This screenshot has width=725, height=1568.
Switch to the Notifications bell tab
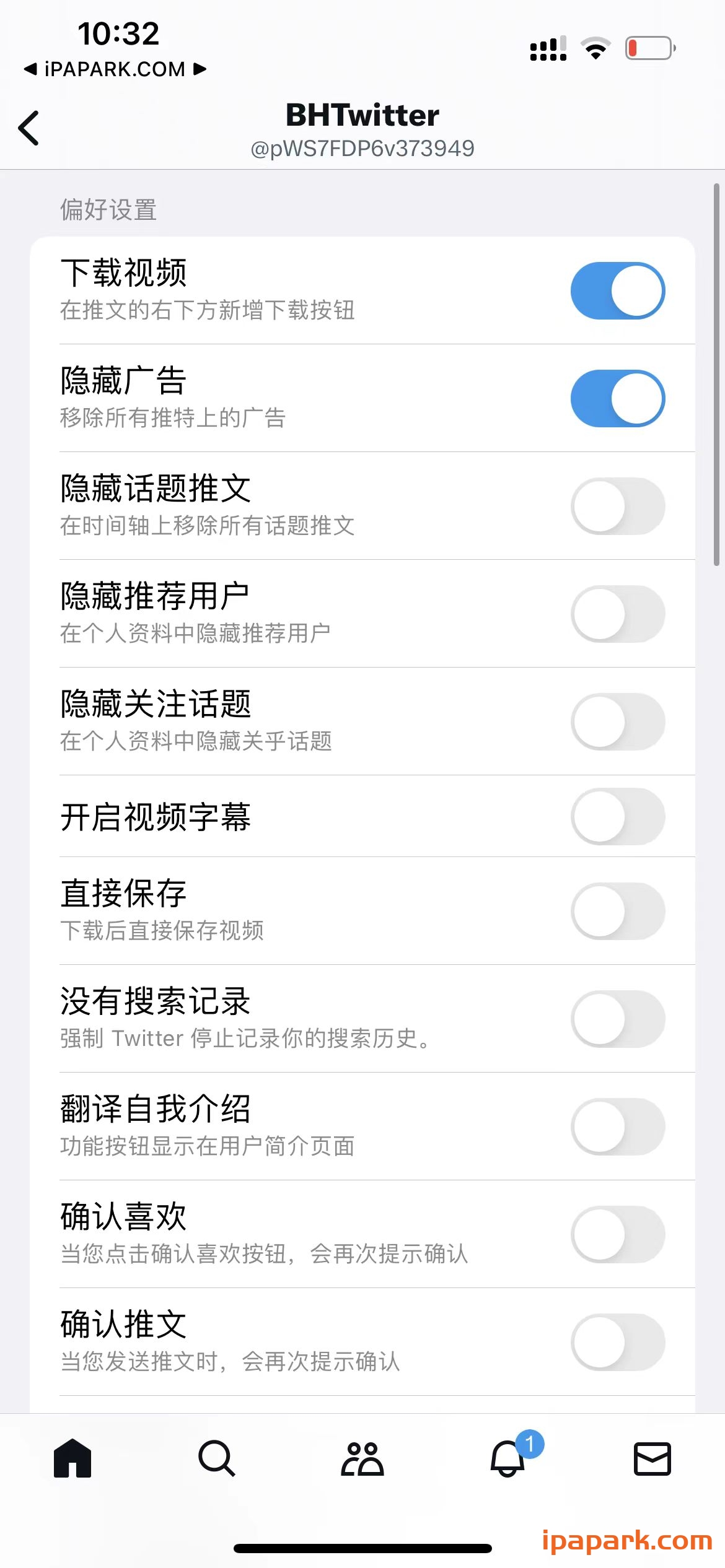coord(507,1460)
